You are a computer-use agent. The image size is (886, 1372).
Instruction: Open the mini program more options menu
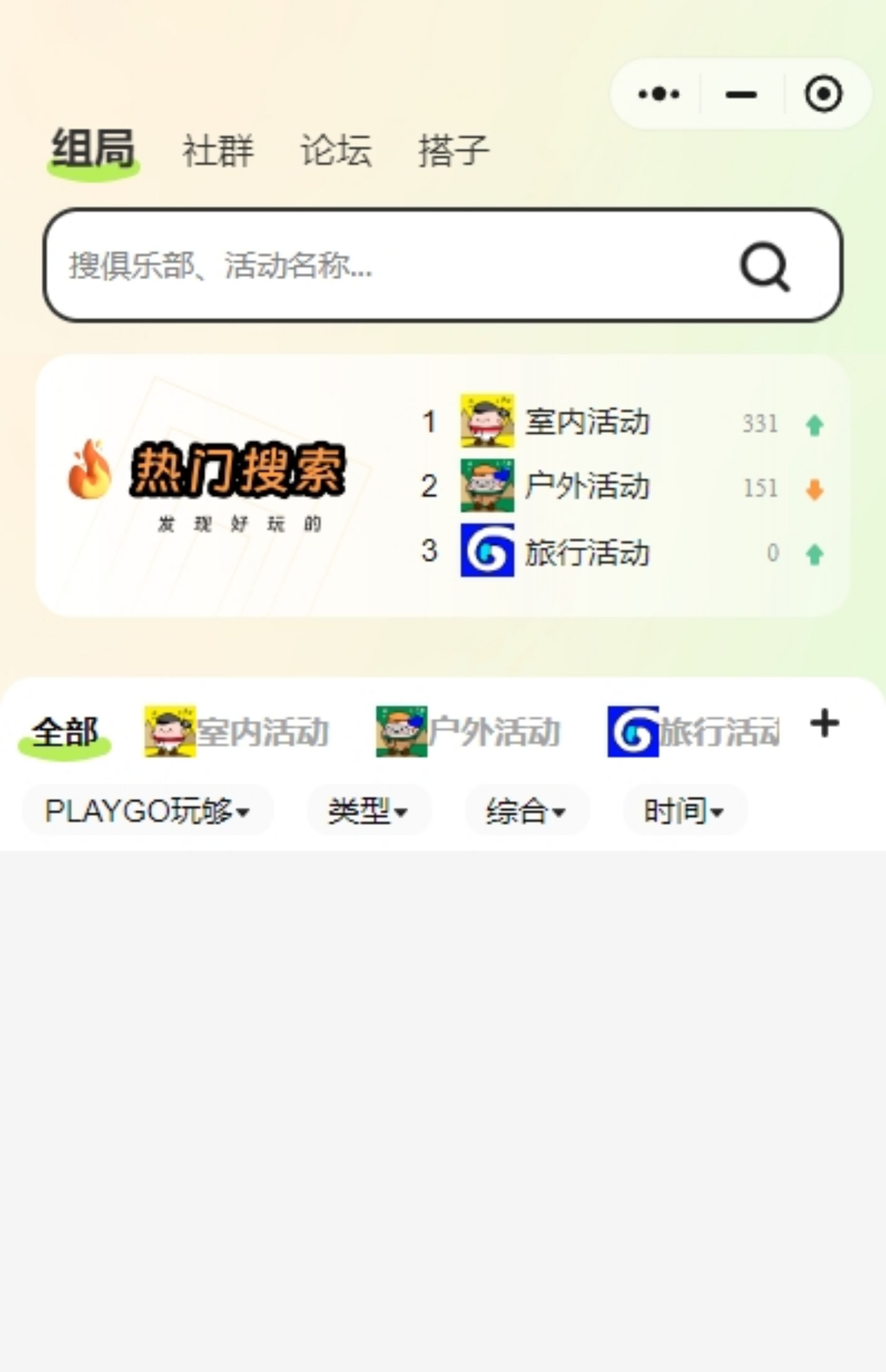pyautogui.click(x=659, y=94)
